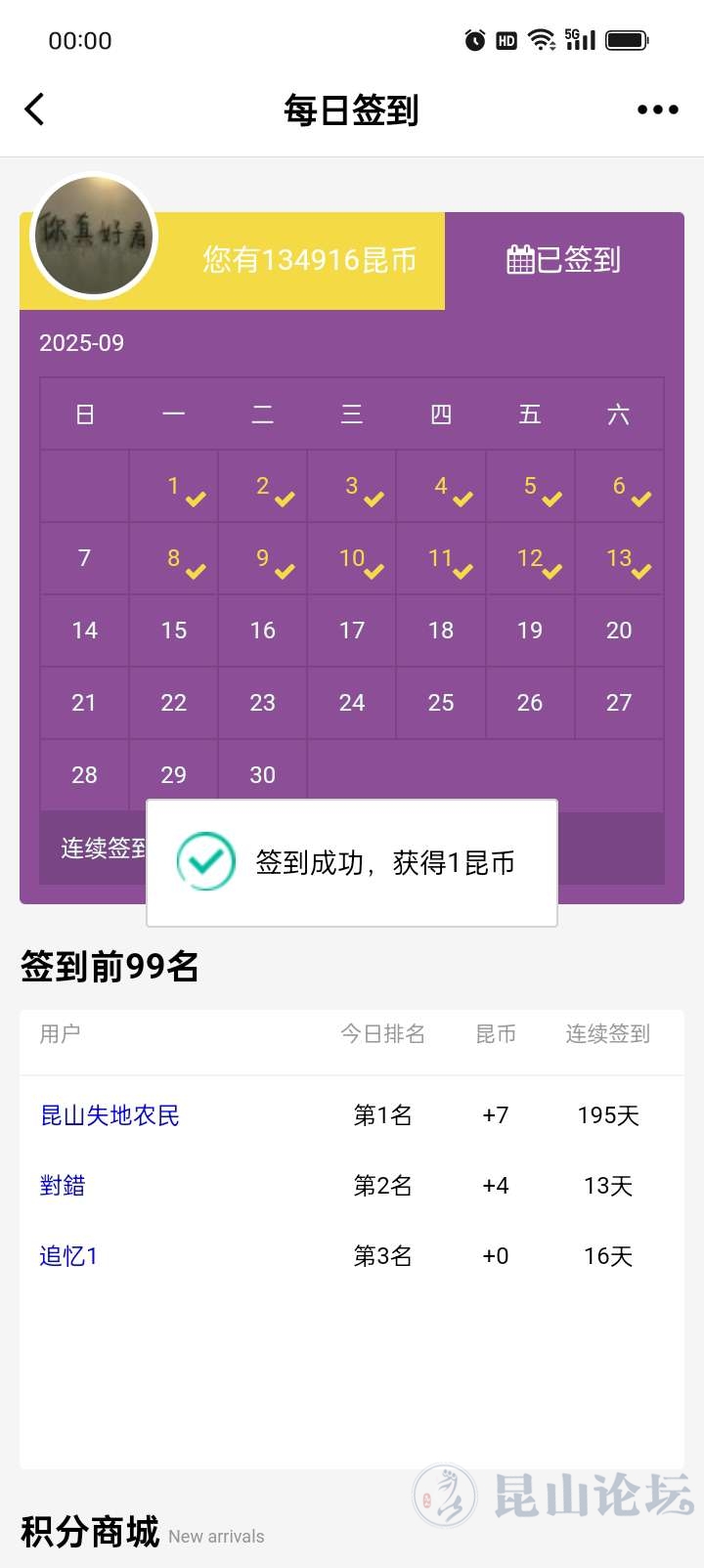Go back using the top arrow
704x1568 pixels.
(35, 109)
